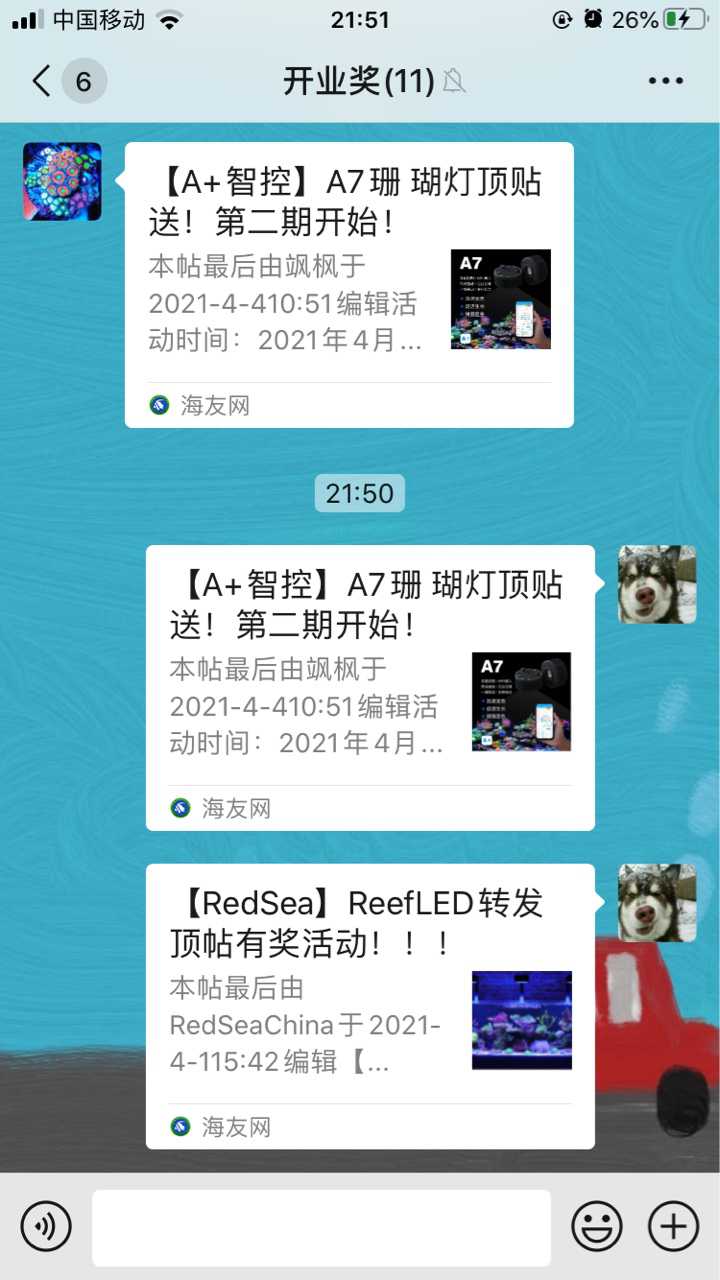Viewport: 720px width, 1280px height.
Task: Open the RedSea ReefLED 转发顶帖有奖活动 card
Action: tap(370, 1005)
